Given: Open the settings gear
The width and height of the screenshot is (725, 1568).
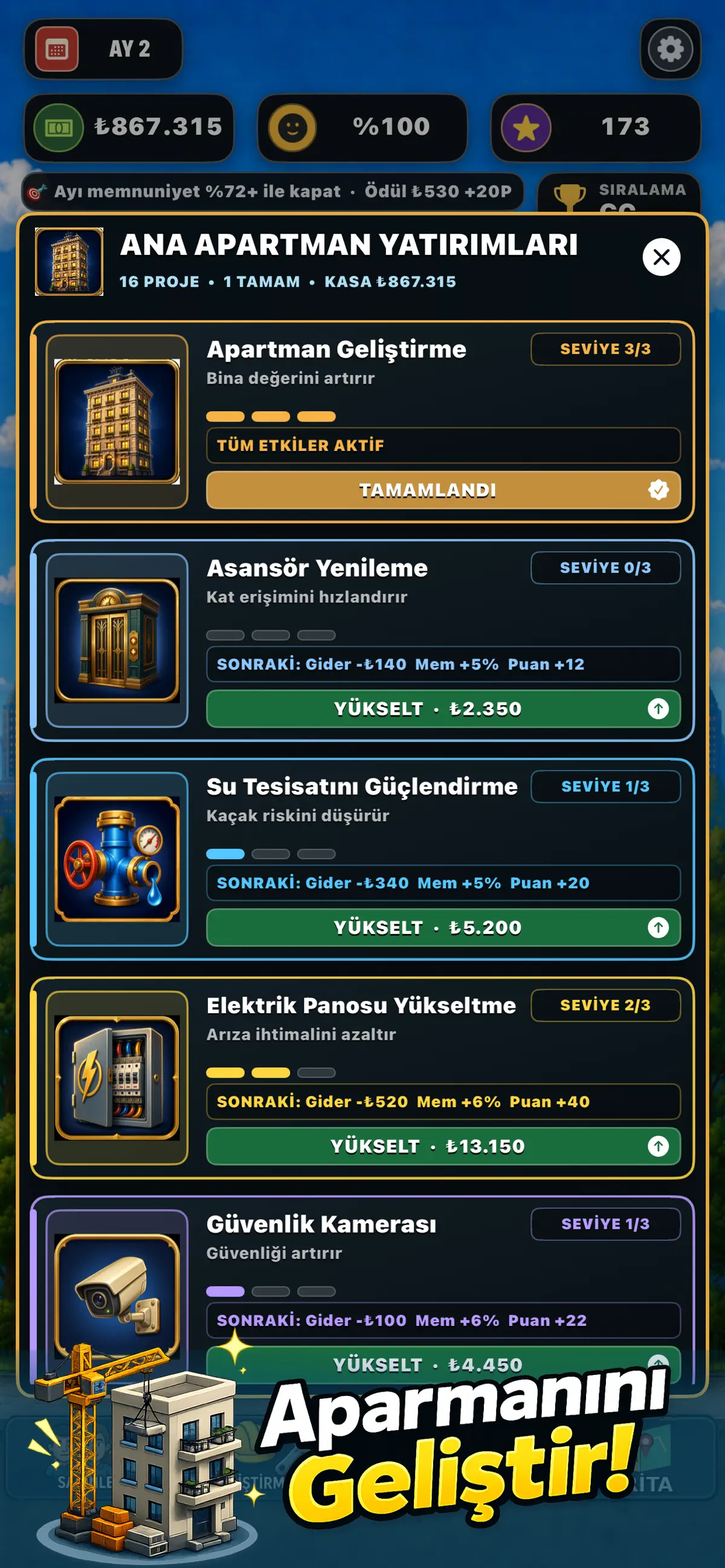Looking at the screenshot, I should (x=670, y=49).
